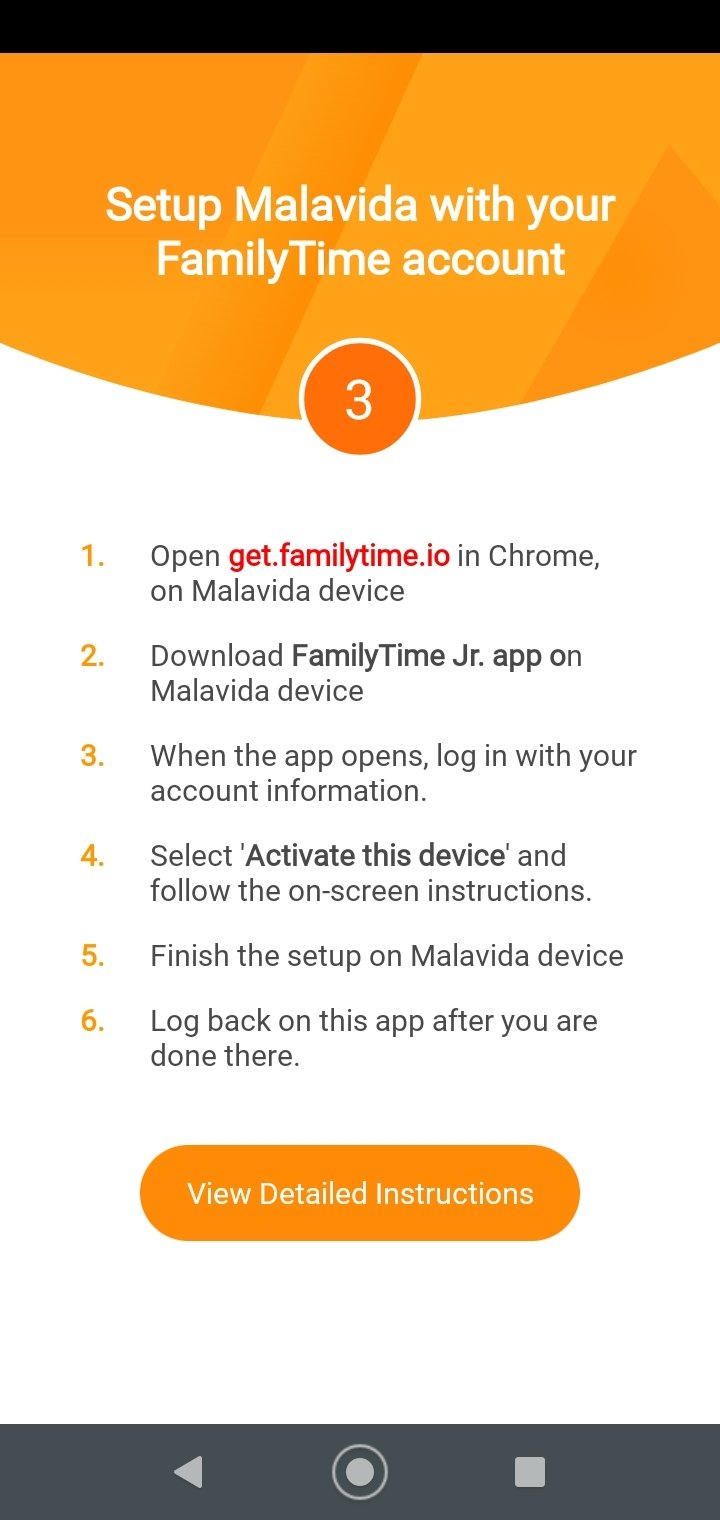Tap View Detailed Instructions button

360,1193
